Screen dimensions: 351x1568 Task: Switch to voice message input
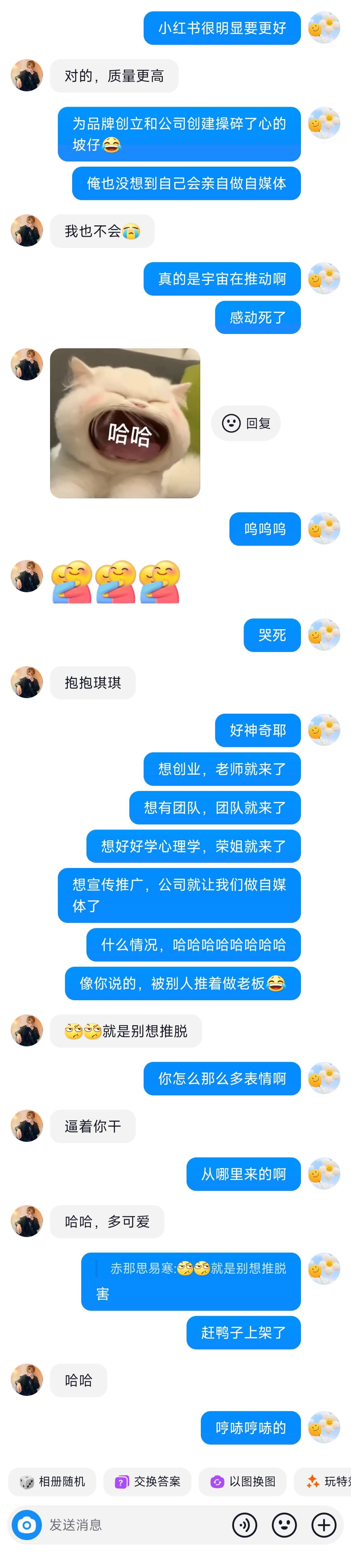(245, 1524)
